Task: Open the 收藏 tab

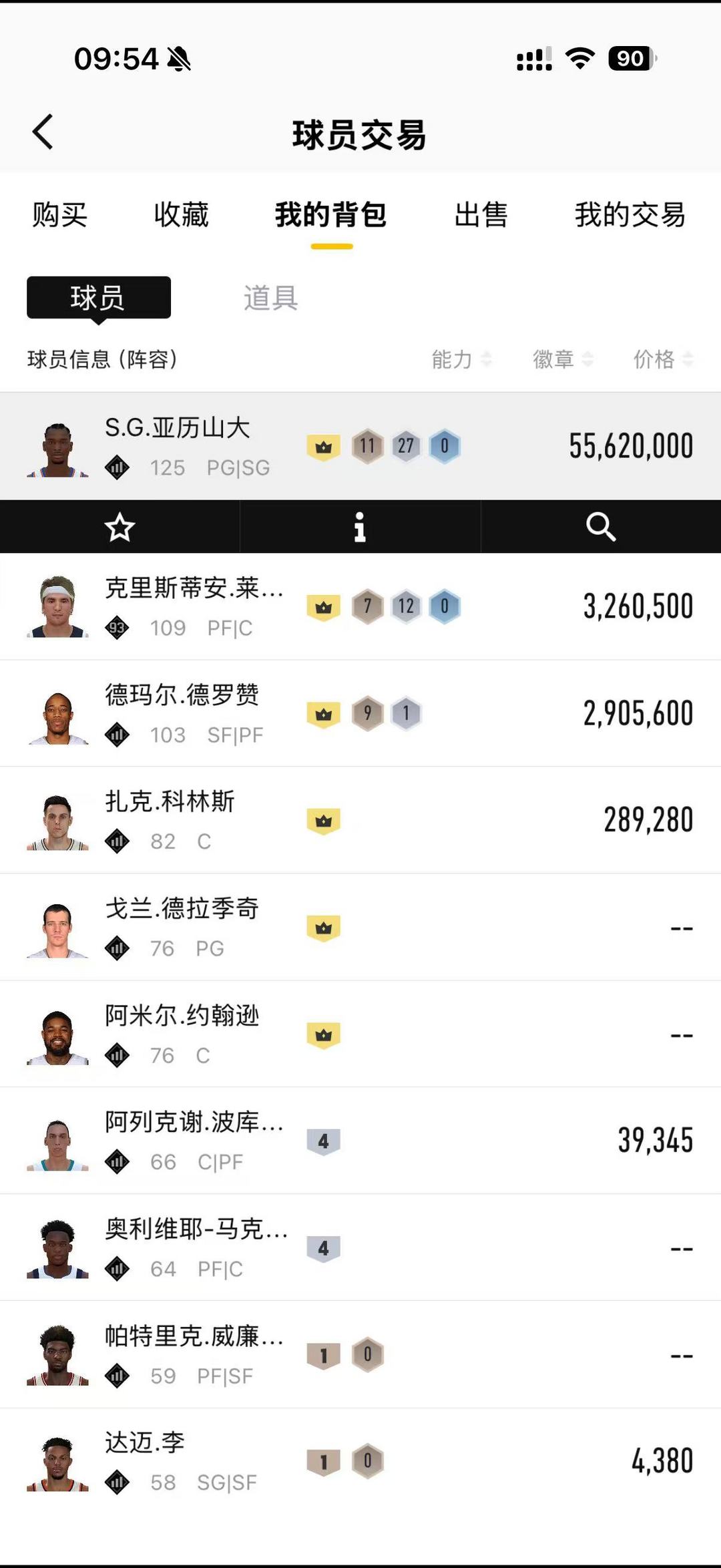Action: pyautogui.click(x=181, y=215)
